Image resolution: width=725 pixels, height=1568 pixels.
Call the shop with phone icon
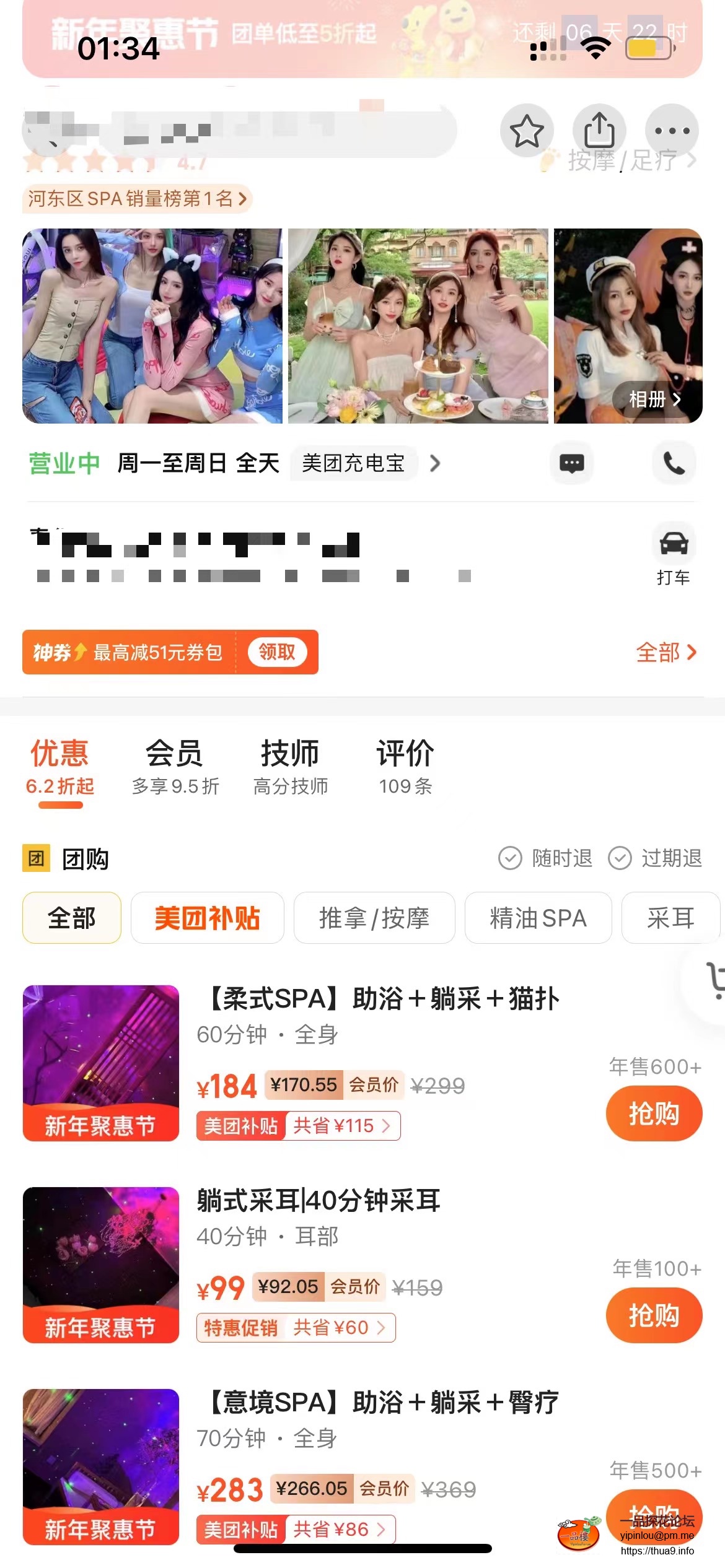[x=674, y=463]
